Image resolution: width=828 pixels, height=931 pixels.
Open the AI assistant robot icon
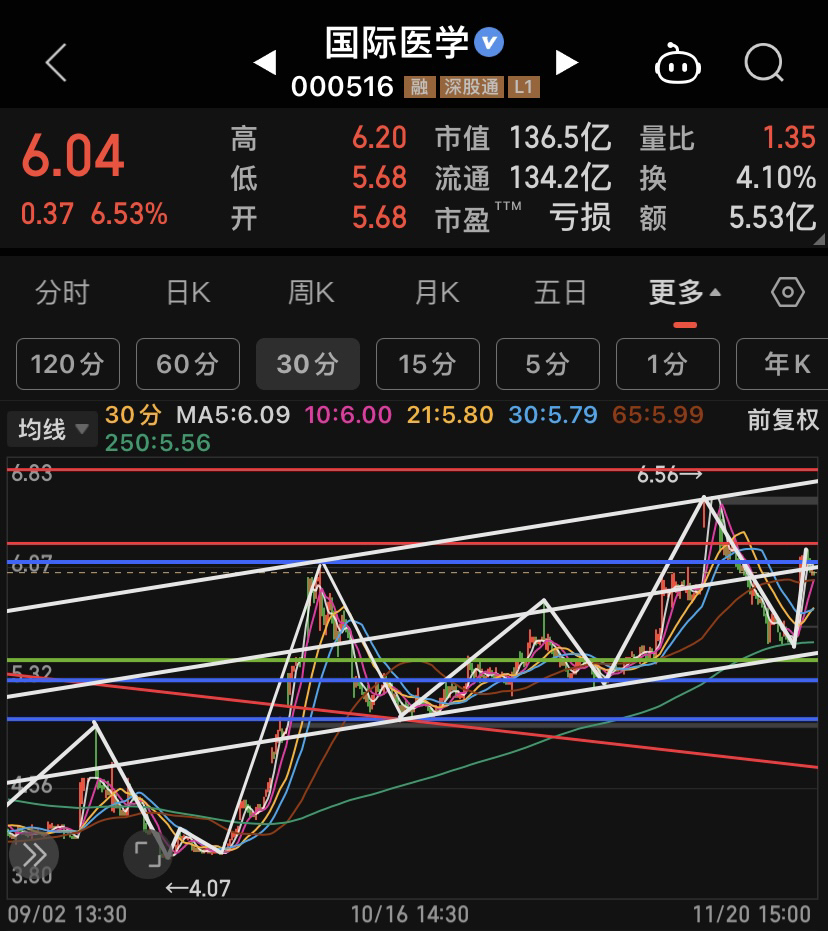click(678, 63)
